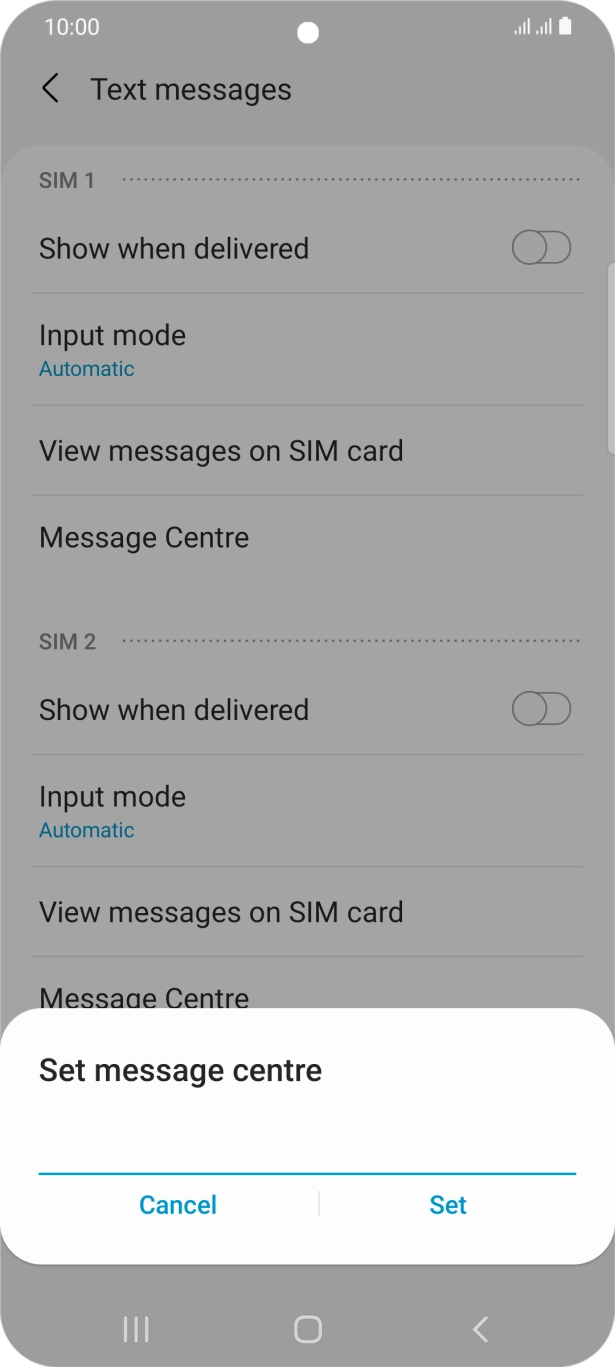Go to the home screen
Image resolution: width=615 pixels, height=1367 pixels.
[x=308, y=1329]
